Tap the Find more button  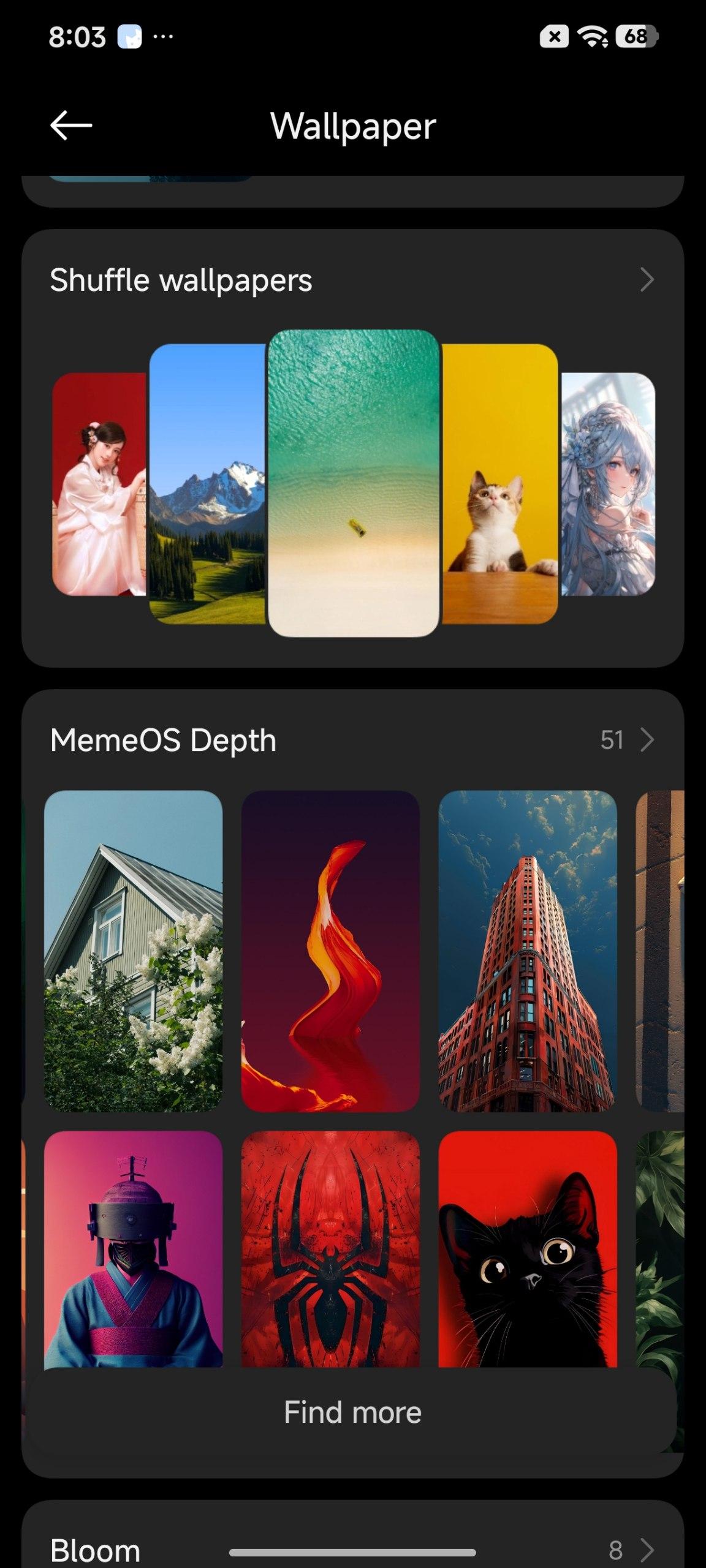352,1412
